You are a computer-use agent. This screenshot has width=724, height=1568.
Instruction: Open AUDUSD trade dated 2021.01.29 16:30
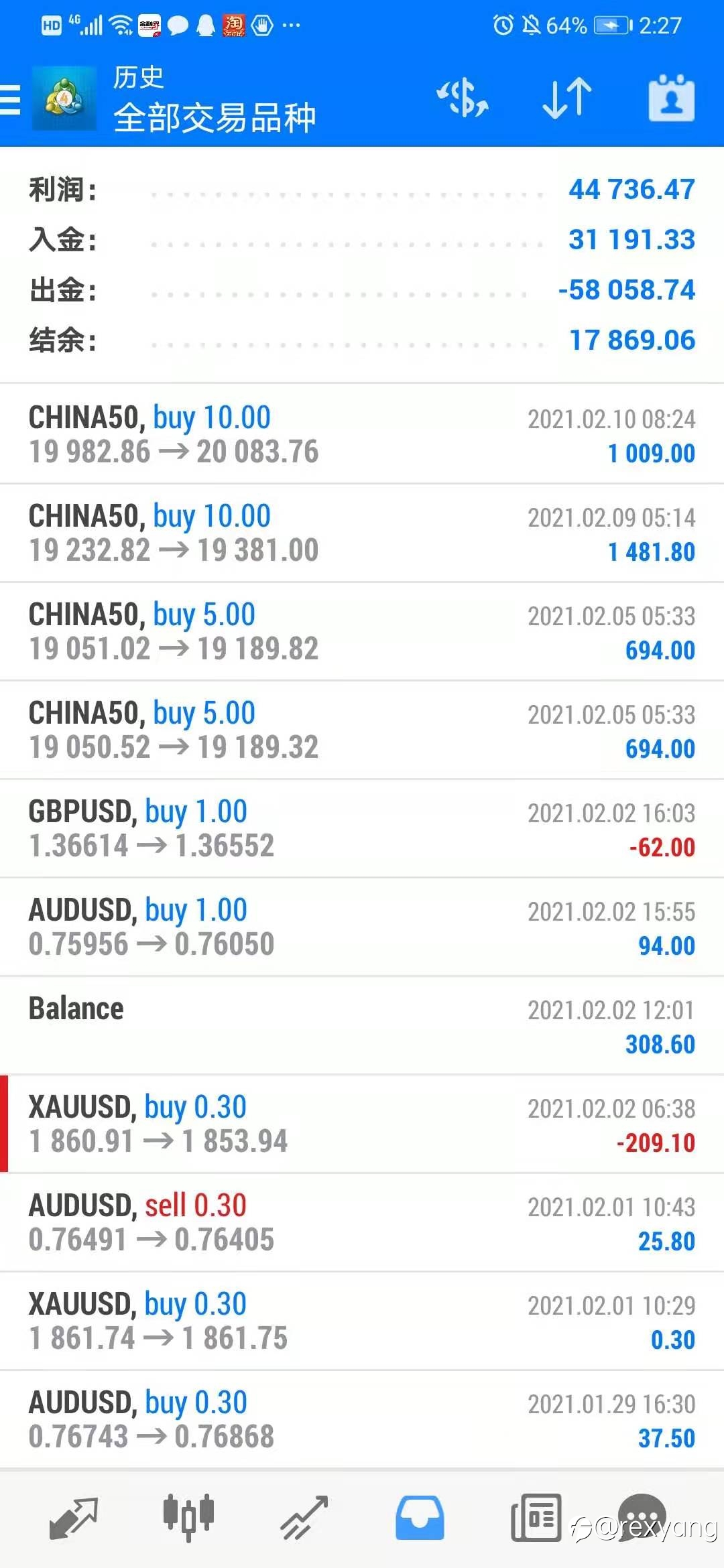[x=362, y=1419]
